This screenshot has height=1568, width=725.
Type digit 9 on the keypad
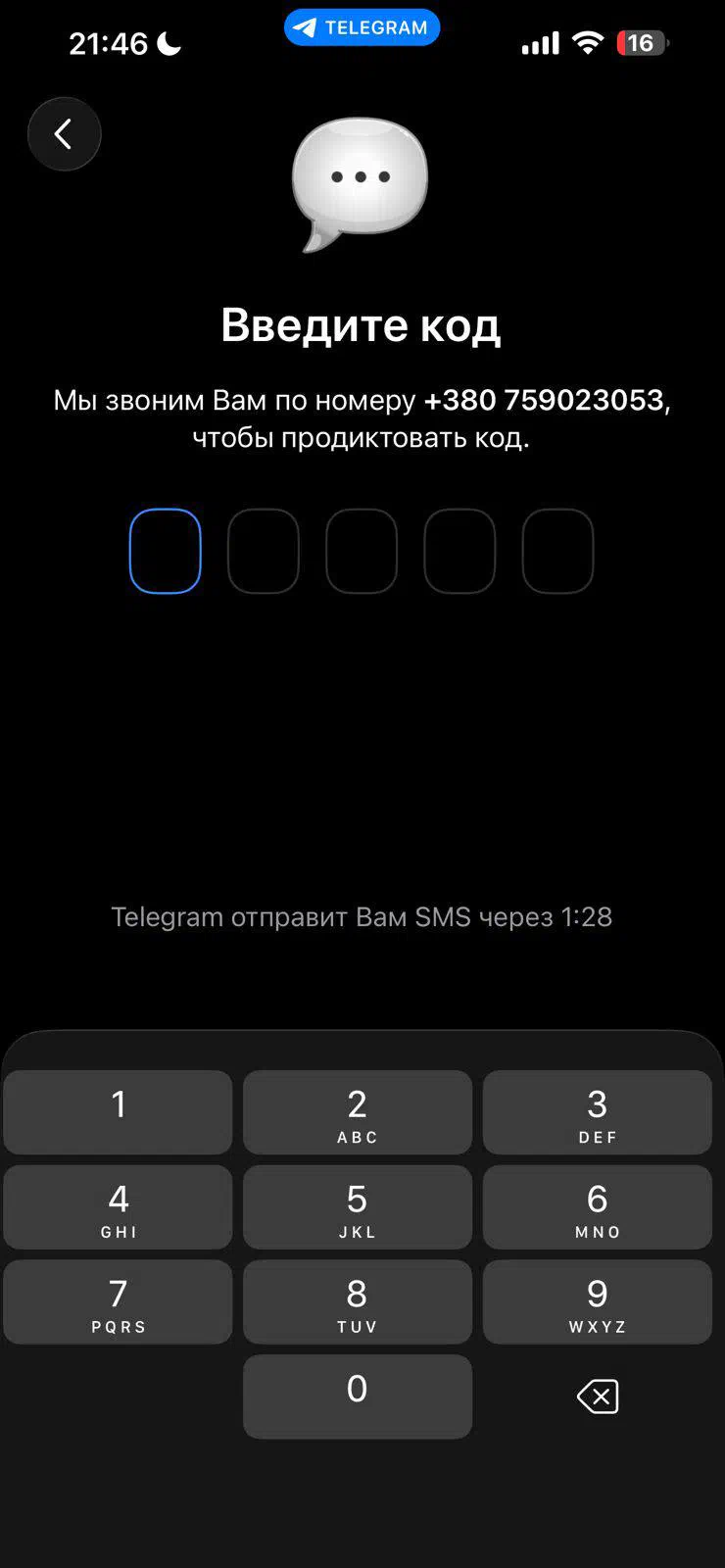tap(597, 1302)
